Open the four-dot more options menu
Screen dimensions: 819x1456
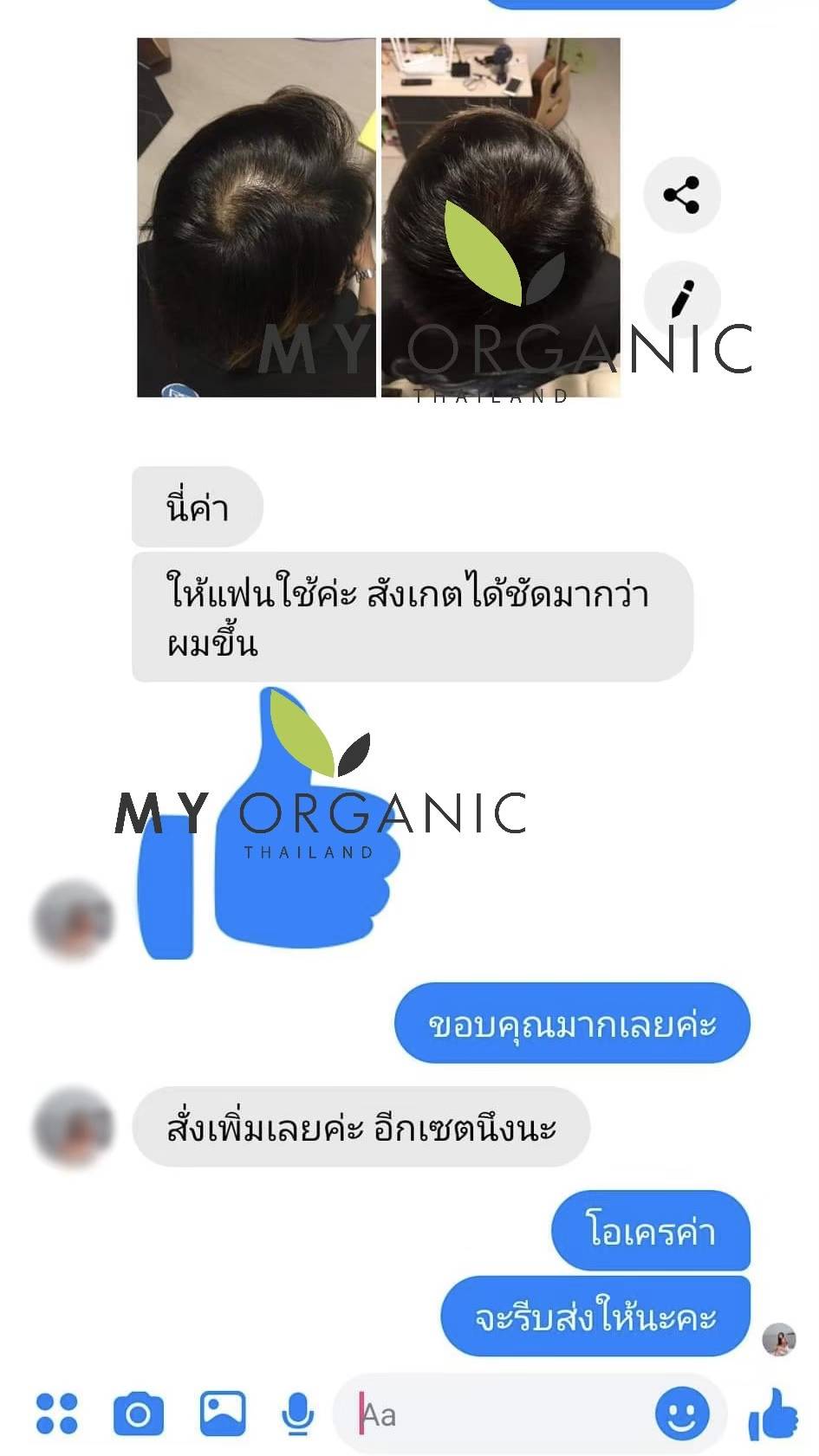pyautogui.click(x=56, y=1414)
